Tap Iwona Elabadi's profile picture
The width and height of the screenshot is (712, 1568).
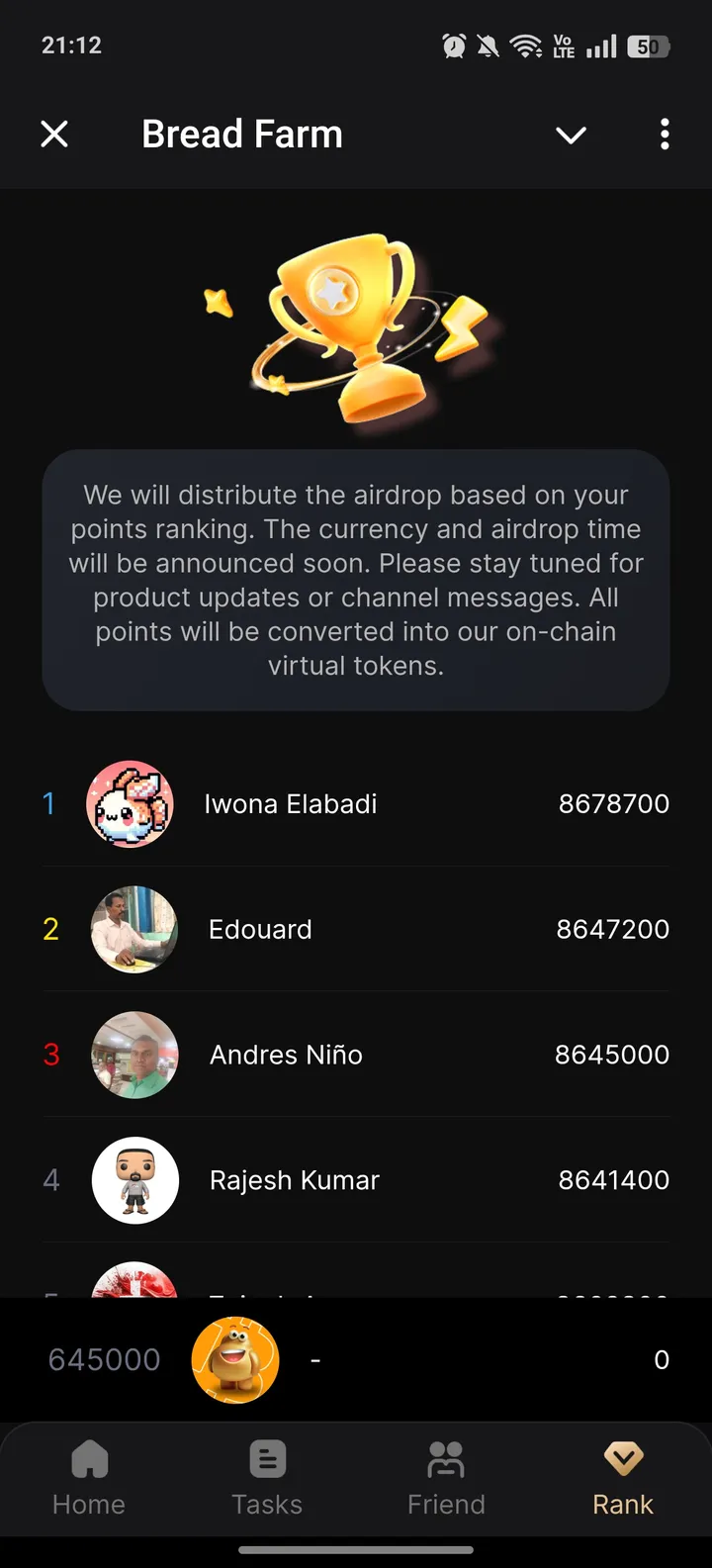click(132, 804)
